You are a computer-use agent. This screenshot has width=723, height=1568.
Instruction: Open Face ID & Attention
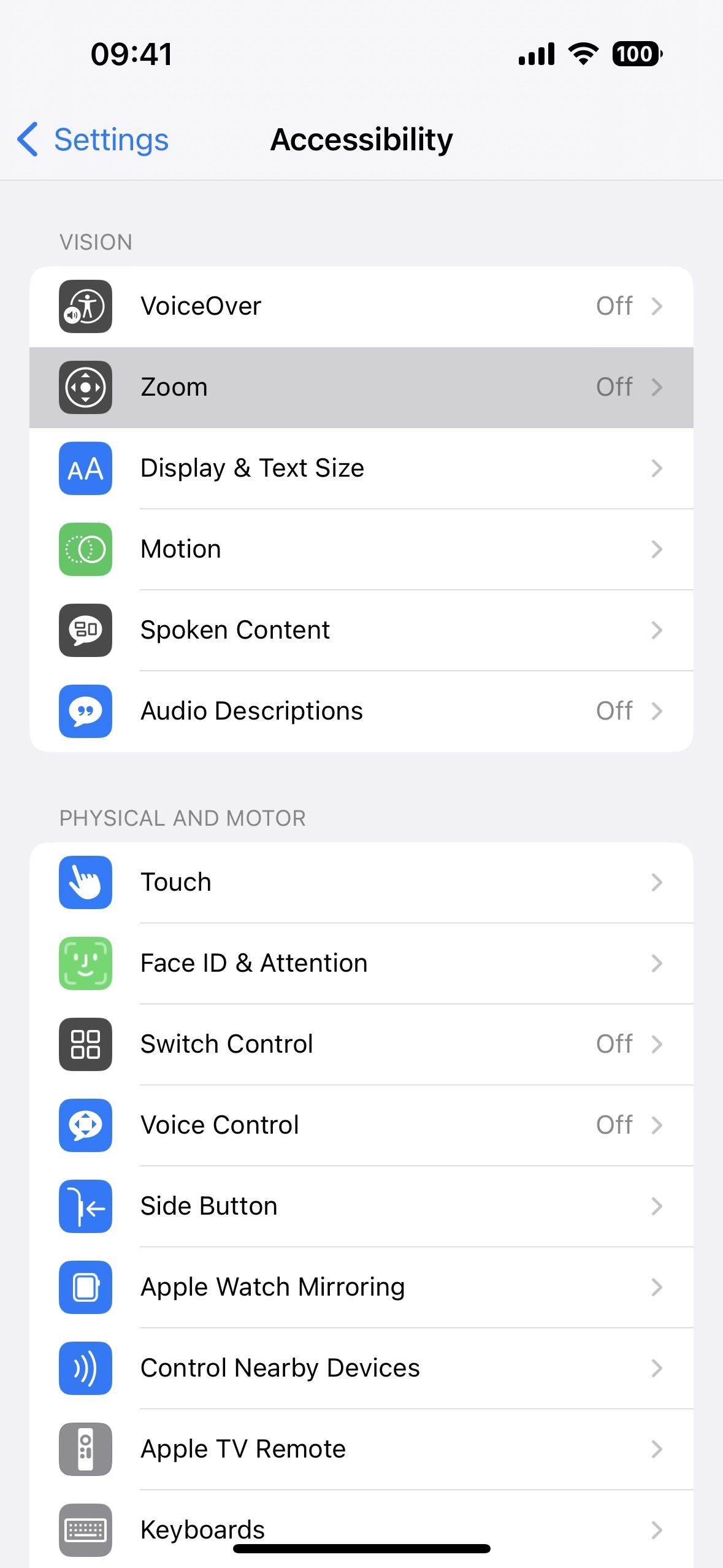[x=361, y=963]
